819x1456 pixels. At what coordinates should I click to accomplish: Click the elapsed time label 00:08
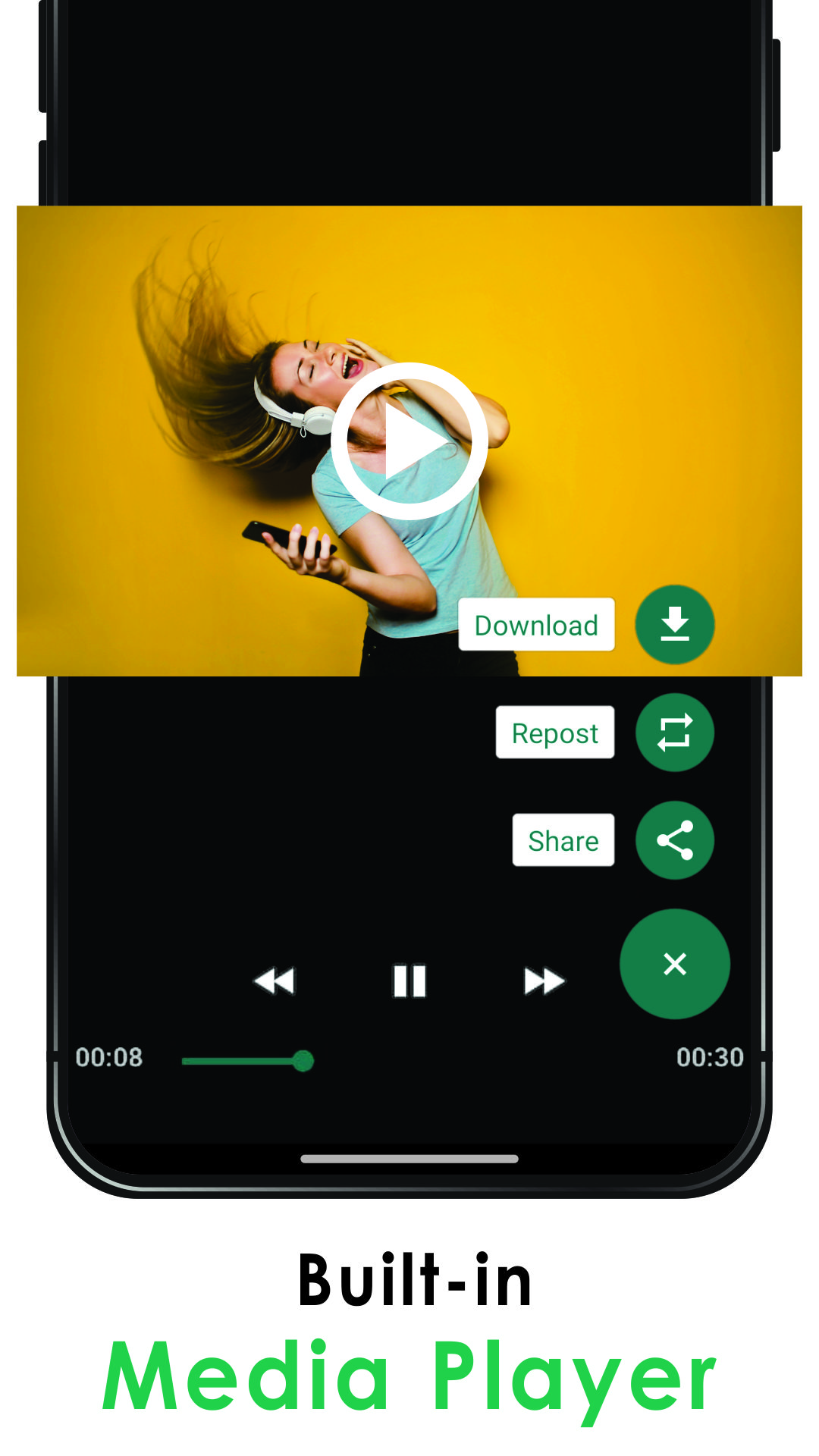tap(110, 1056)
